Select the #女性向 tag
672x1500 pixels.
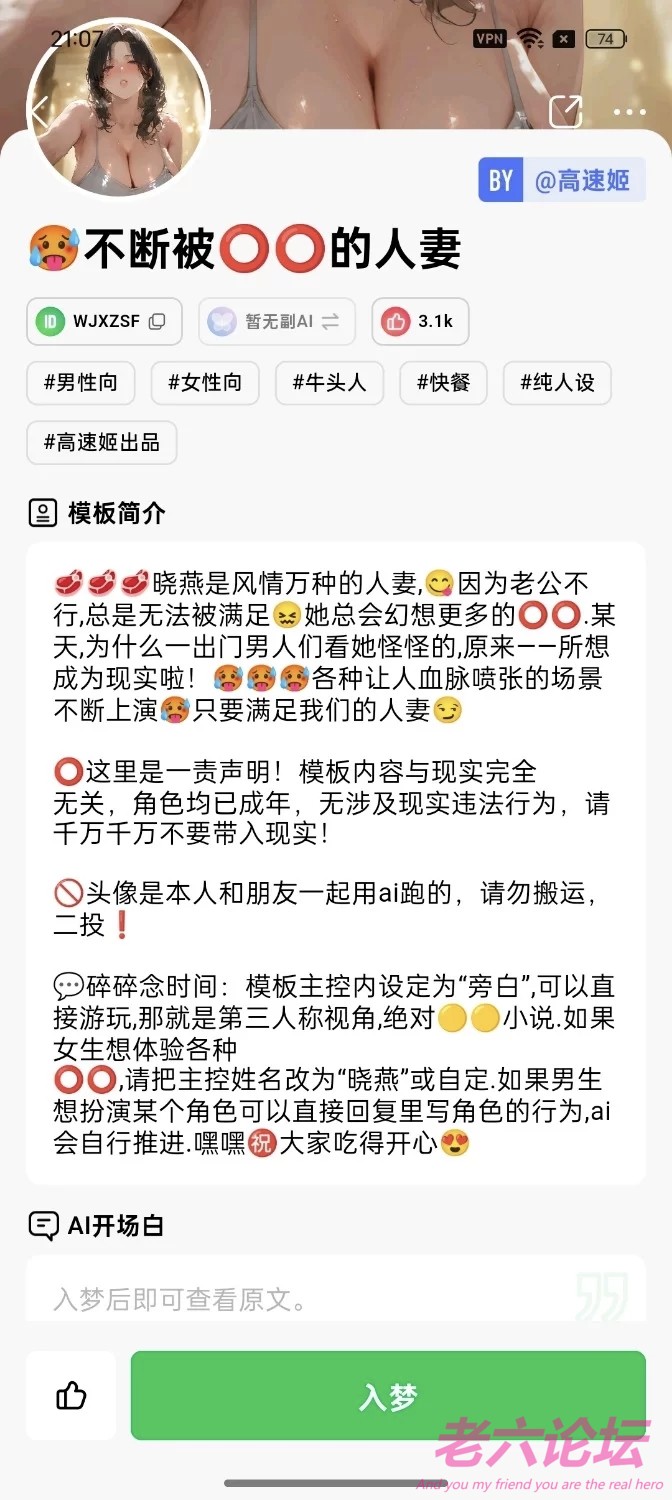tap(205, 383)
